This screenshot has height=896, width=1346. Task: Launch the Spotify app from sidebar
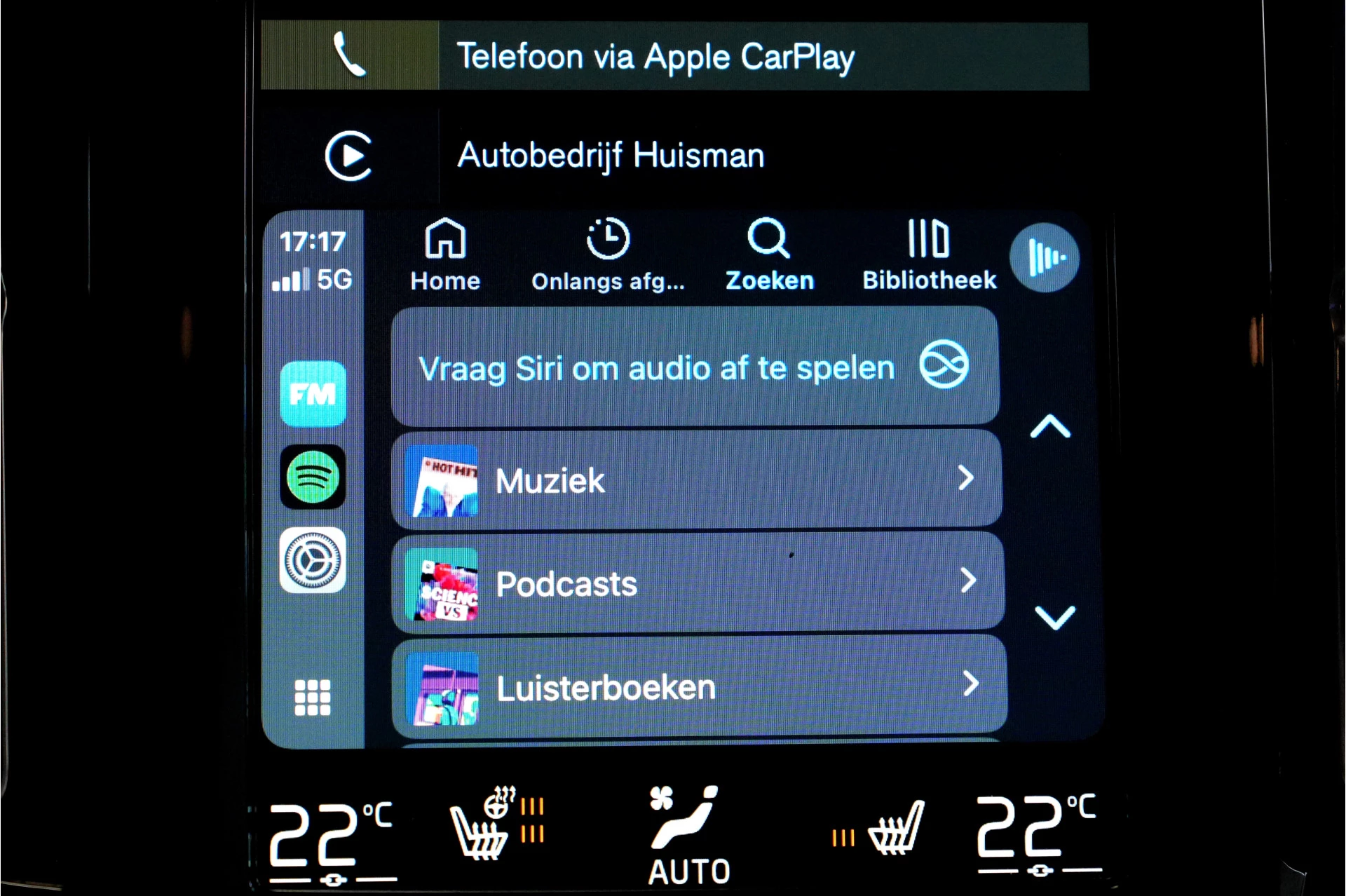(x=313, y=477)
